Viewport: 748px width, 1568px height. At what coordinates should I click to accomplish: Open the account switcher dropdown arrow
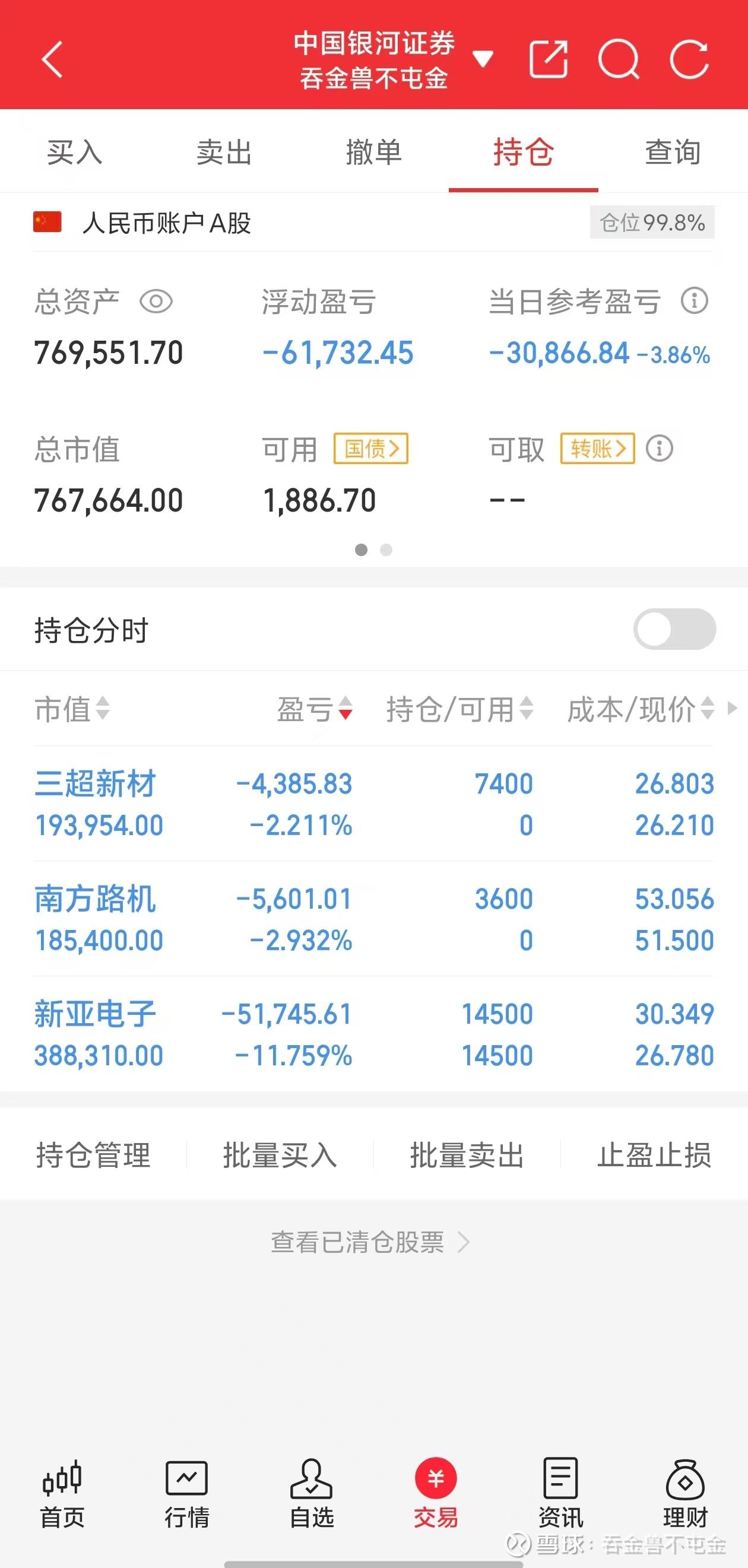[483, 59]
